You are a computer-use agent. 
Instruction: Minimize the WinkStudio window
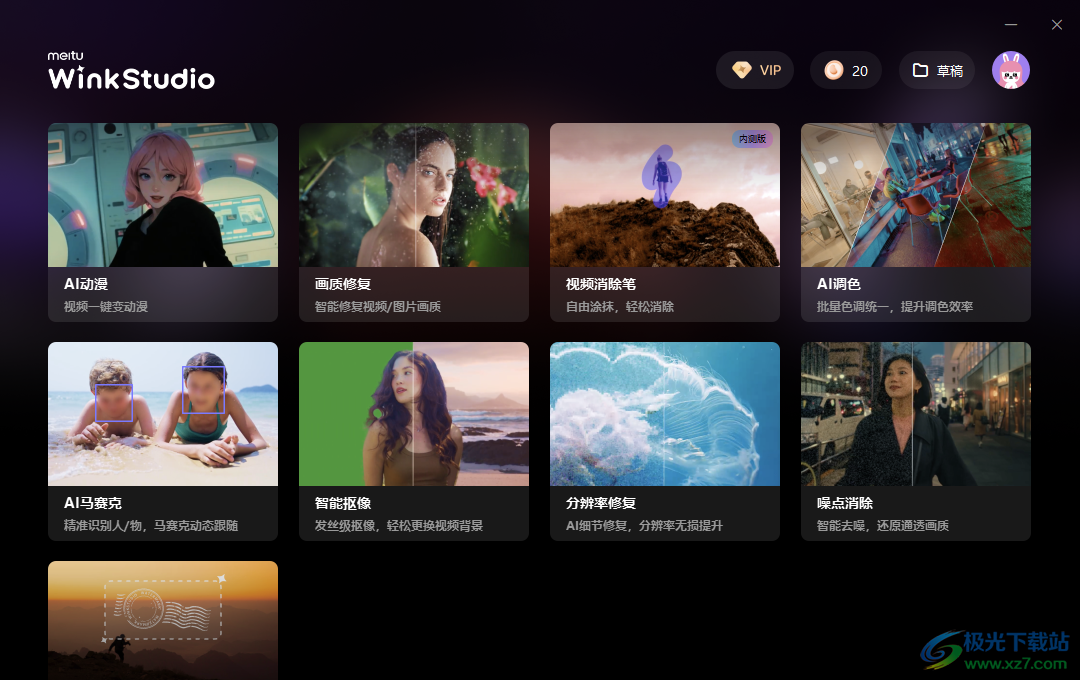[1011, 25]
